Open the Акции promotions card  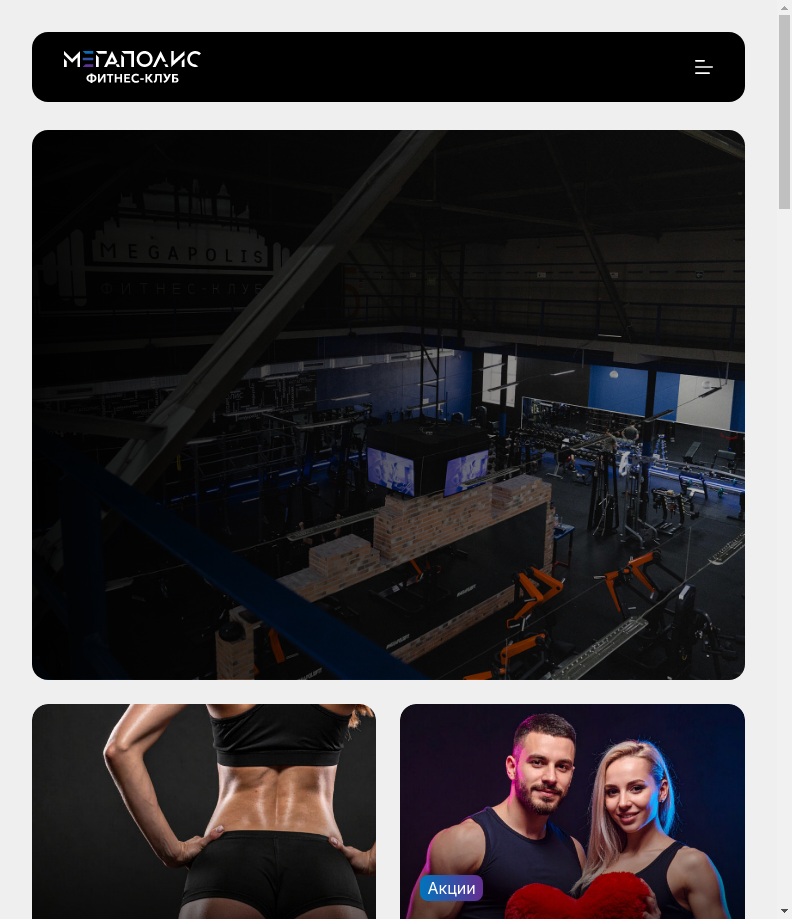(572, 810)
